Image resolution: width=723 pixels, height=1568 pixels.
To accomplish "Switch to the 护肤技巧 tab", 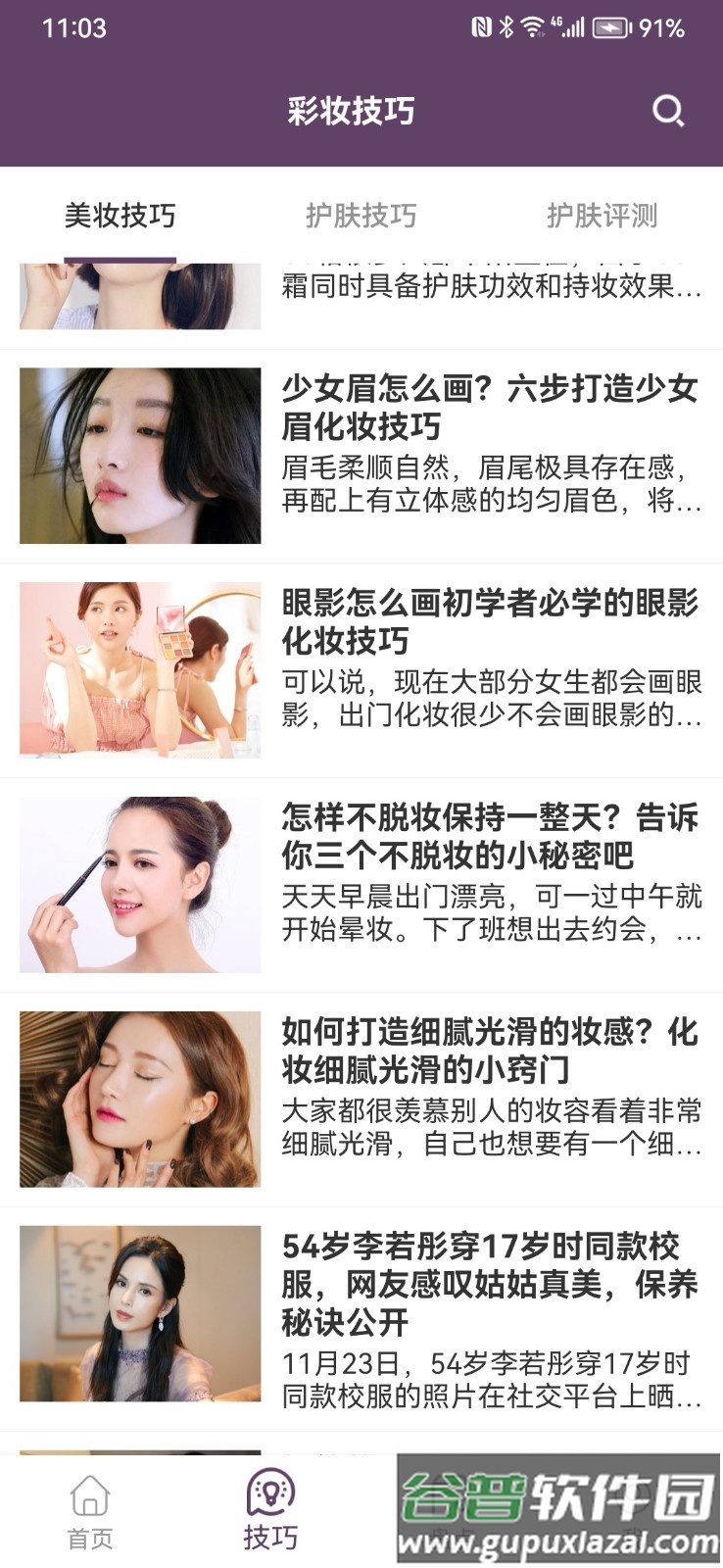I will pyautogui.click(x=361, y=217).
